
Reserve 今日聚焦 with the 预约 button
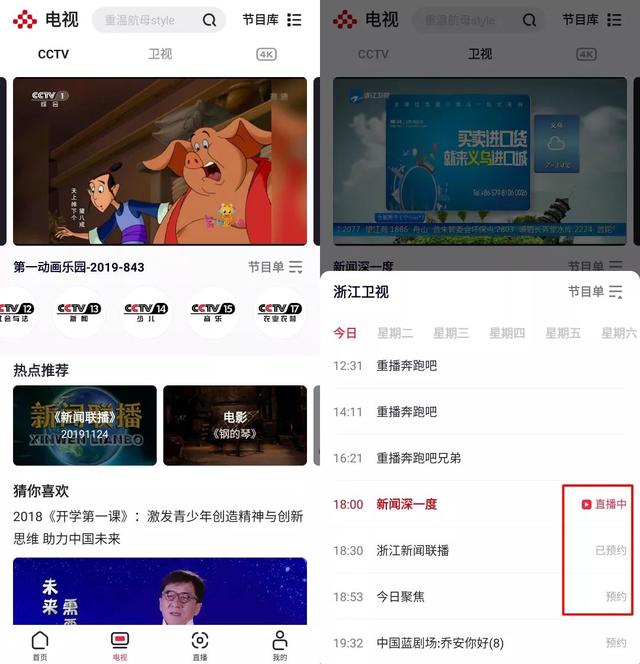(616, 596)
